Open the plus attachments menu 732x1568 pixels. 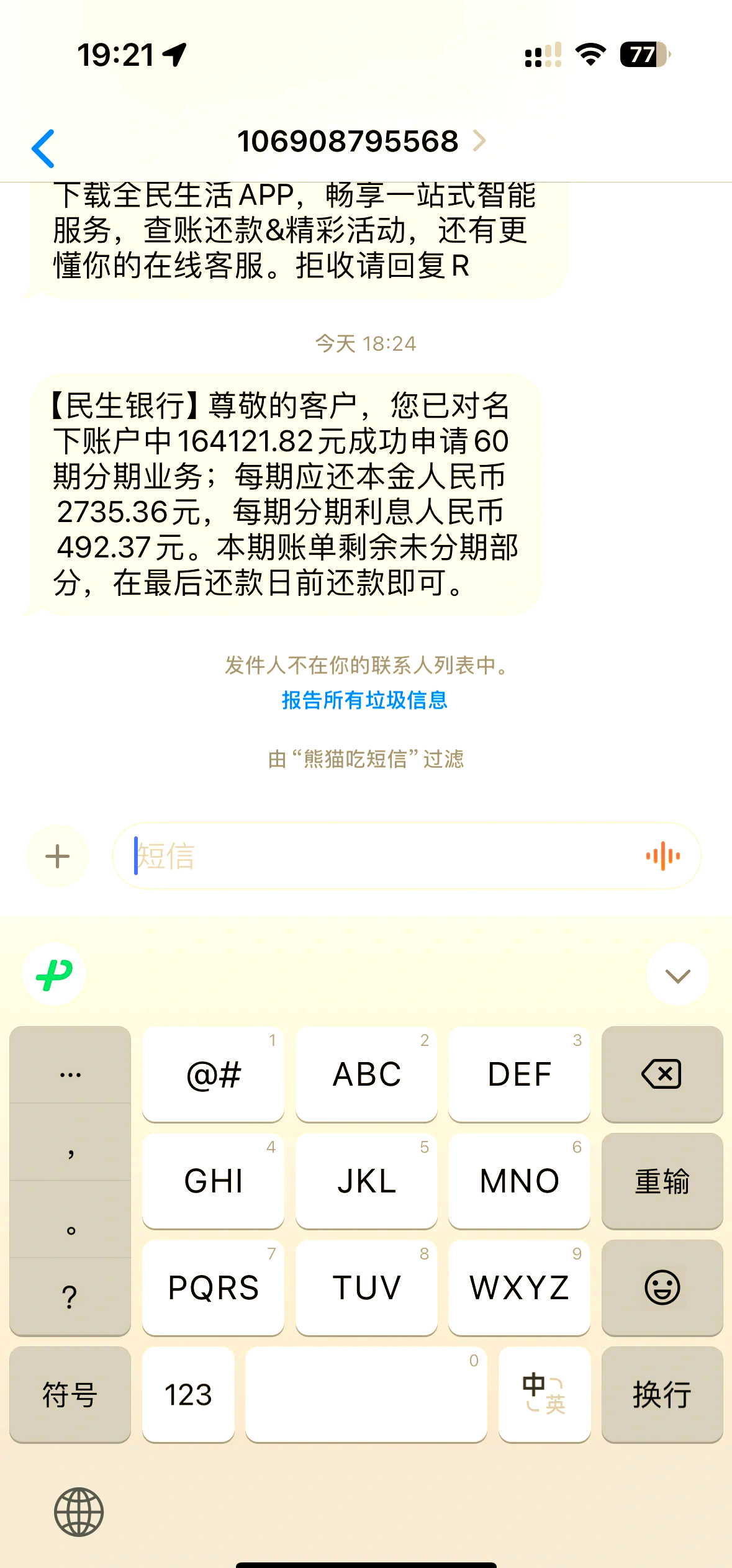pos(58,857)
